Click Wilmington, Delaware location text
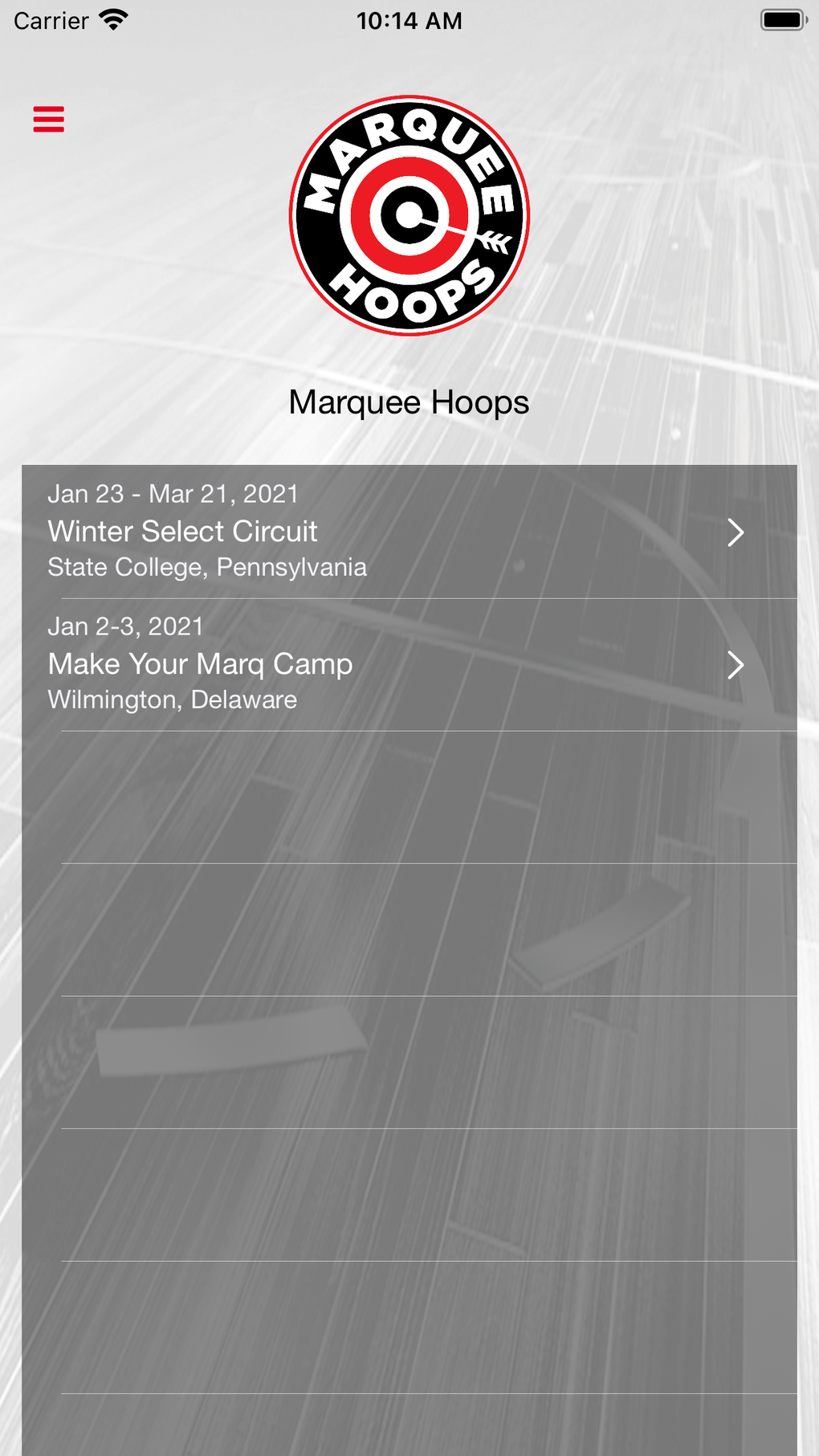The height and width of the screenshot is (1456, 819). [173, 699]
